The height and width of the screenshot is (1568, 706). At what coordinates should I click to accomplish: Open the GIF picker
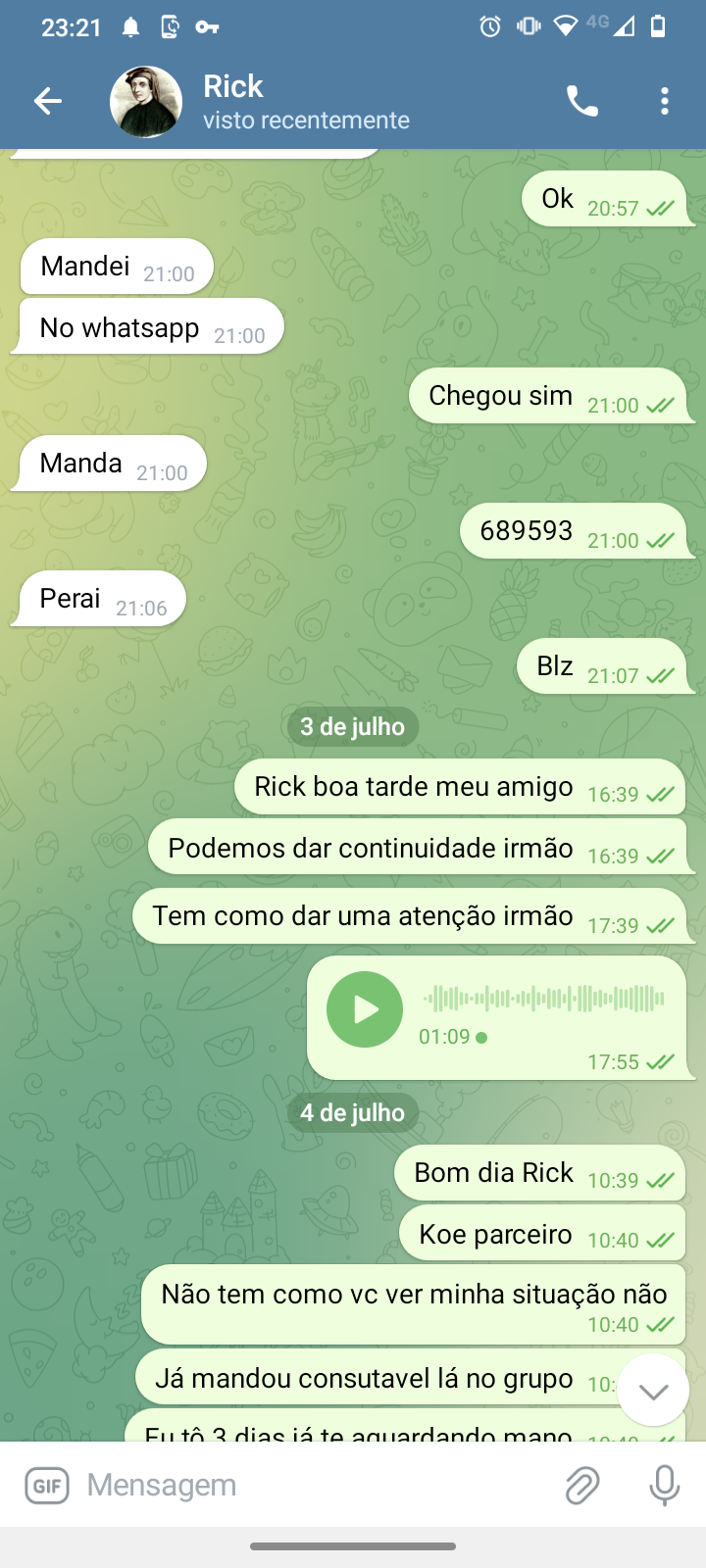click(47, 1486)
